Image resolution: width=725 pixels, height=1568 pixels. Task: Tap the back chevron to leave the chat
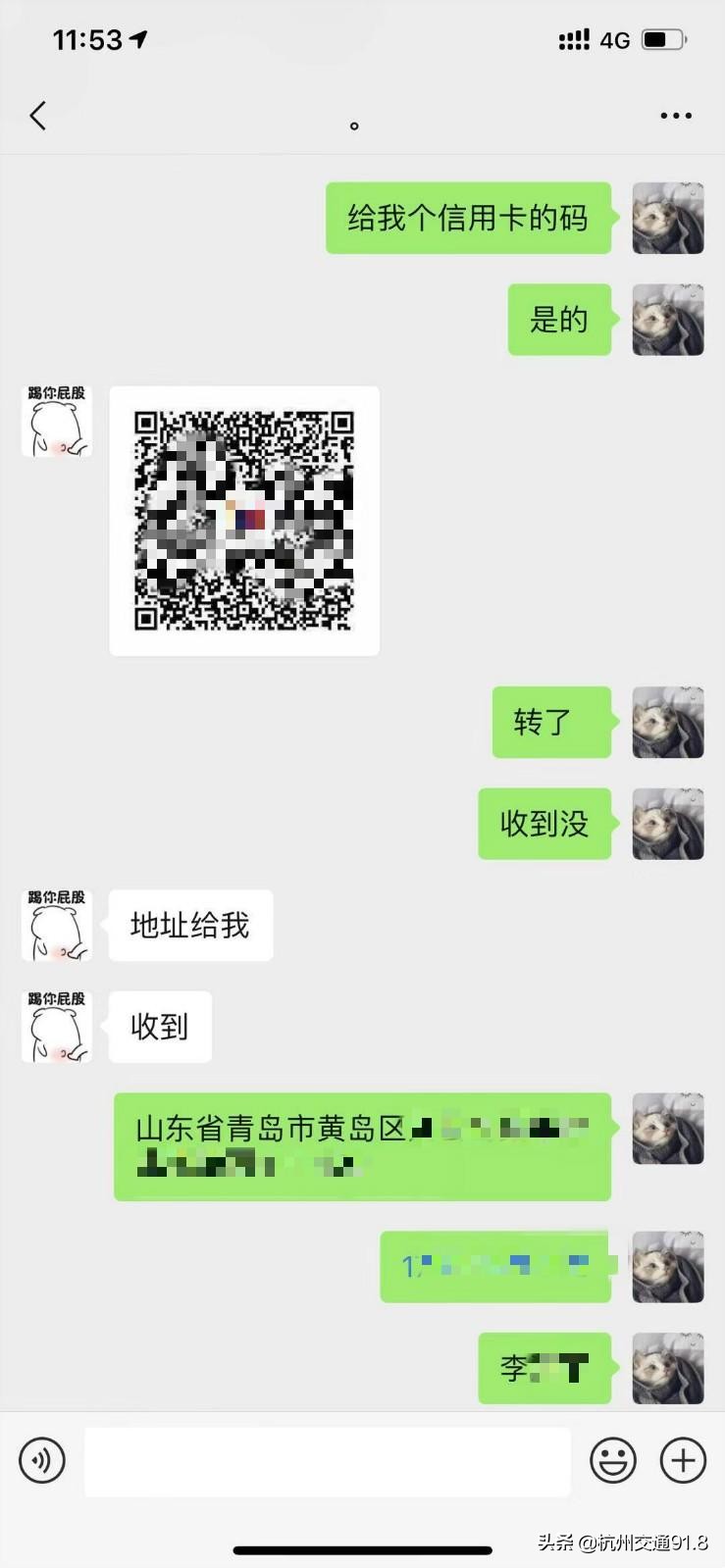pos(38,115)
